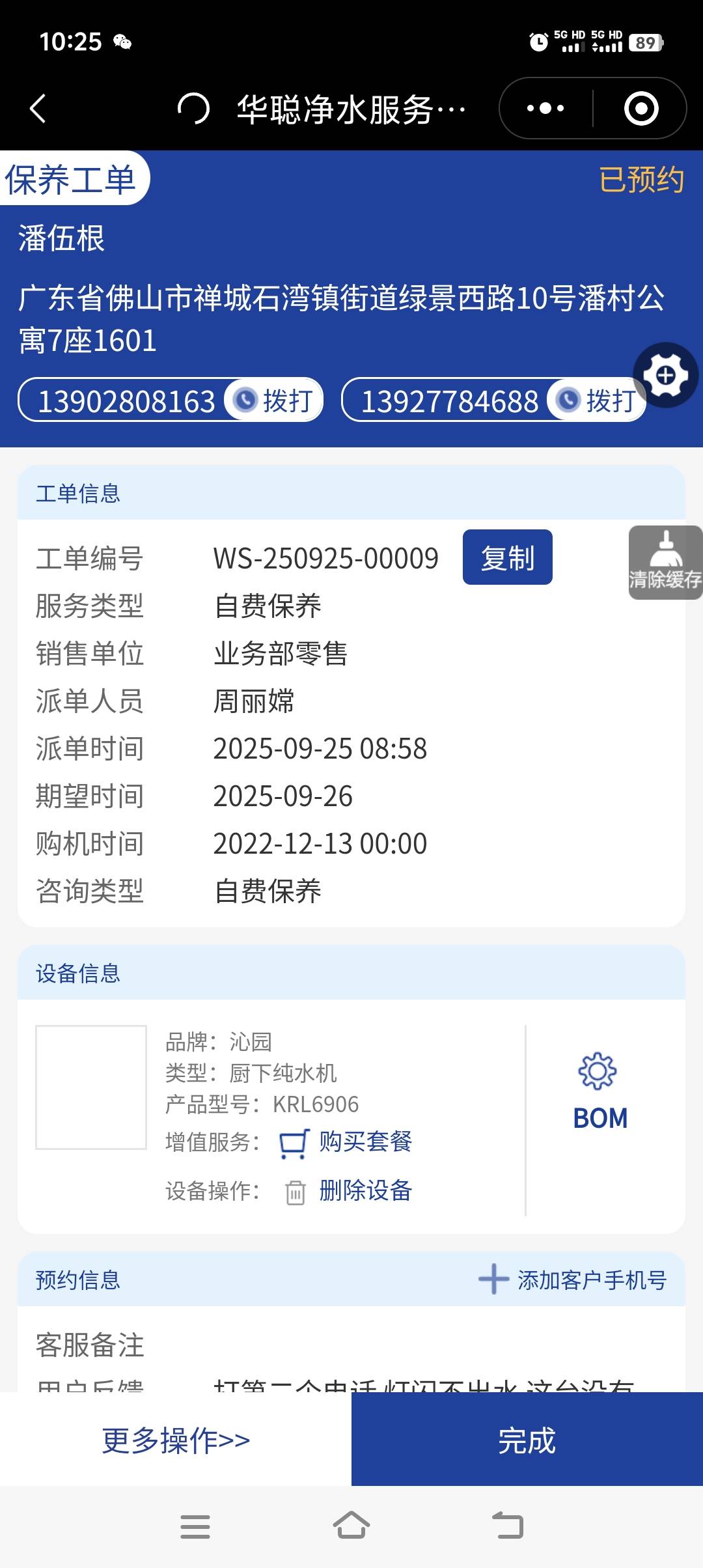Viewport: 703px width, 1568px height.
Task: Go to the system home screen
Action: (351, 1526)
